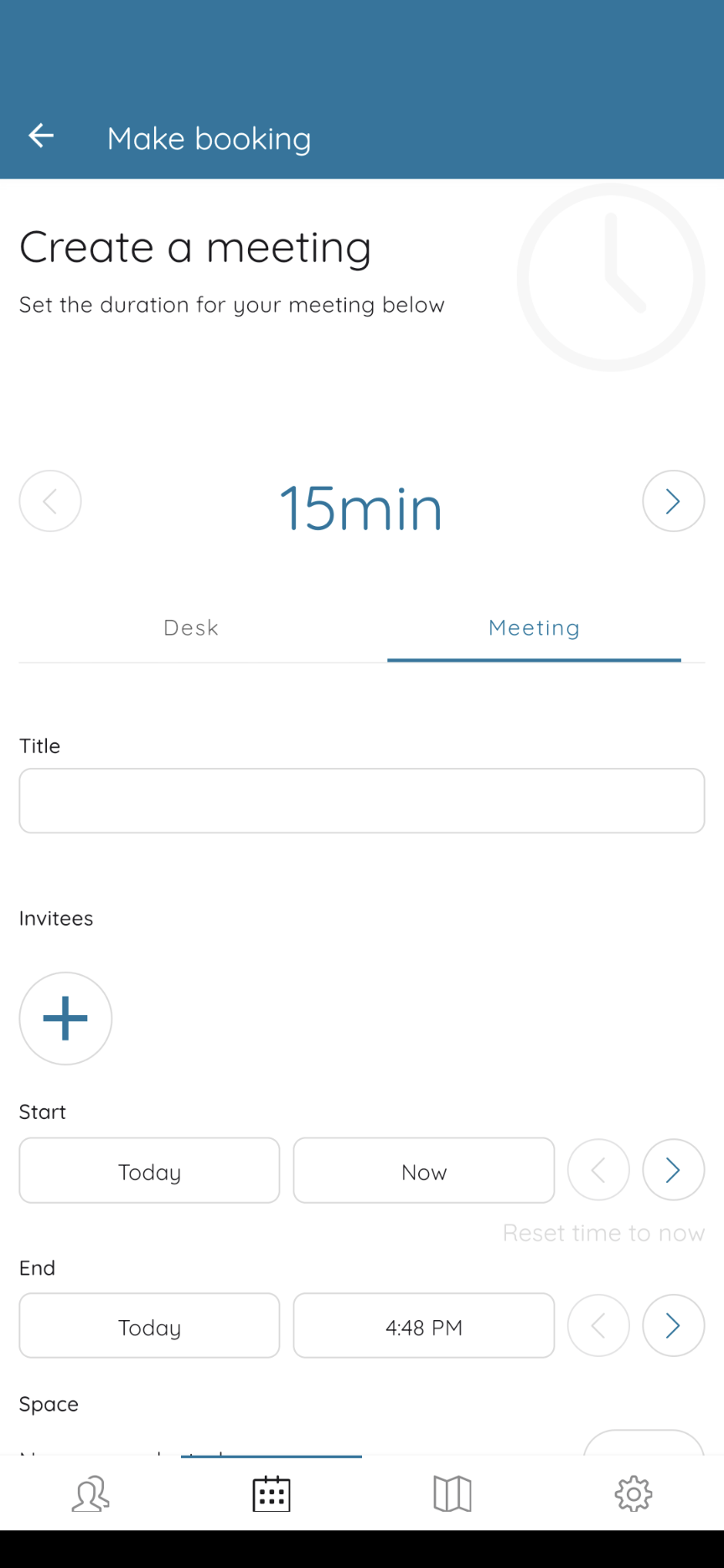The image size is (724, 1568).
Task: Switch to the Desk tab
Action: [x=191, y=627]
